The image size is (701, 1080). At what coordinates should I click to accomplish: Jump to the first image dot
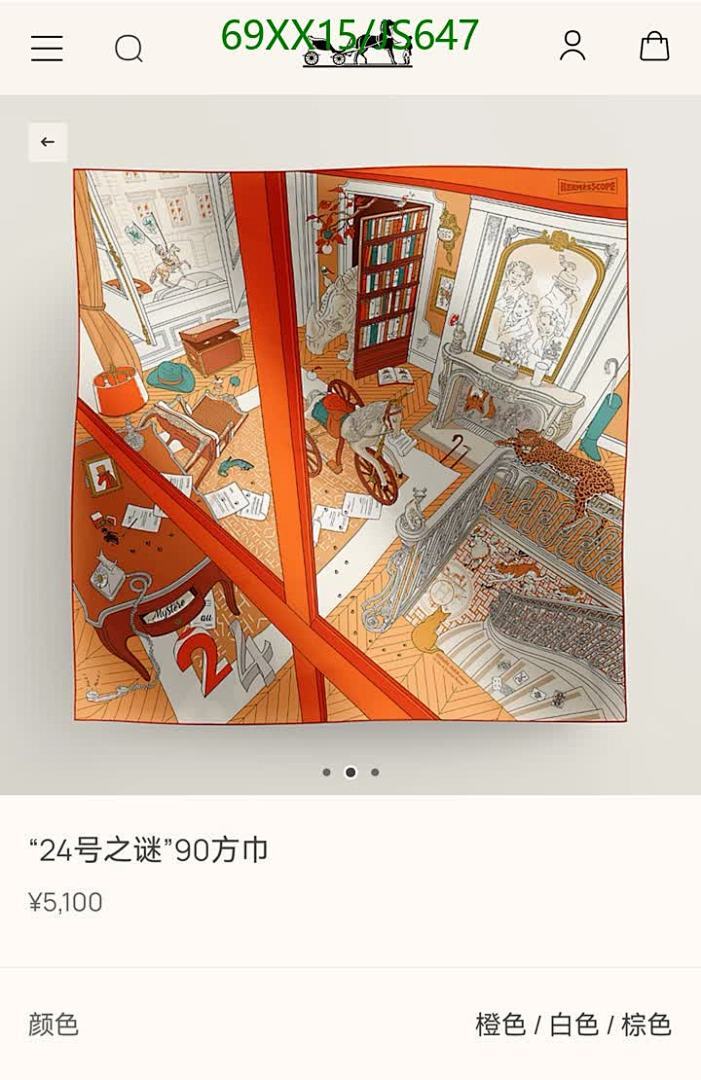pyautogui.click(x=326, y=772)
